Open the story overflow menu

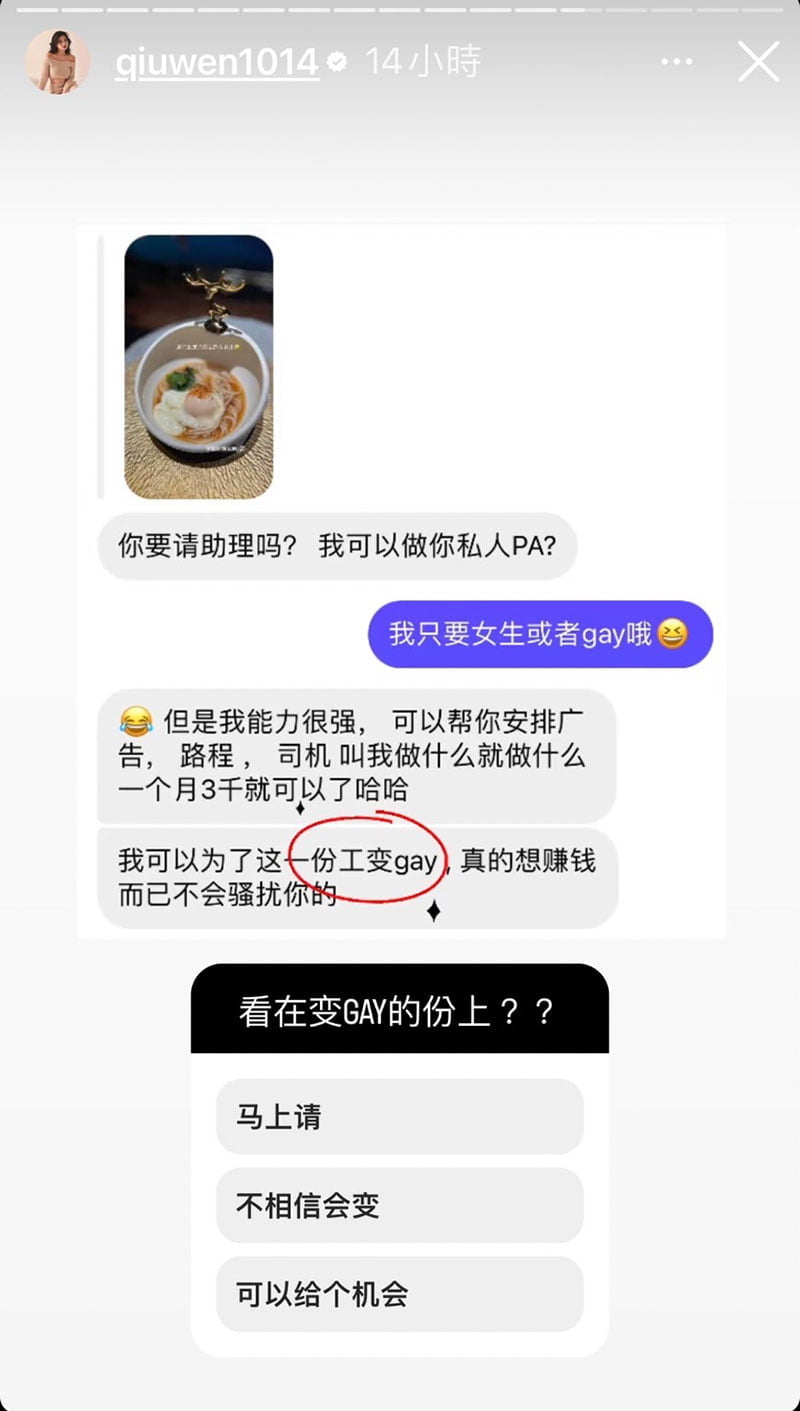[677, 62]
